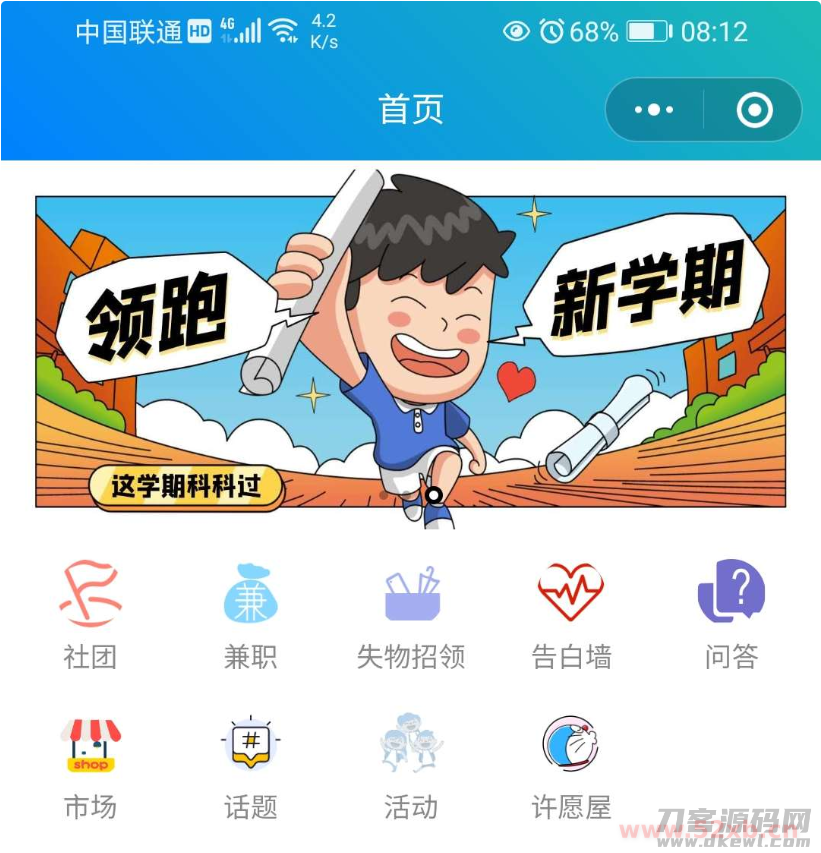Open the mini-program more options menu

tap(655, 109)
